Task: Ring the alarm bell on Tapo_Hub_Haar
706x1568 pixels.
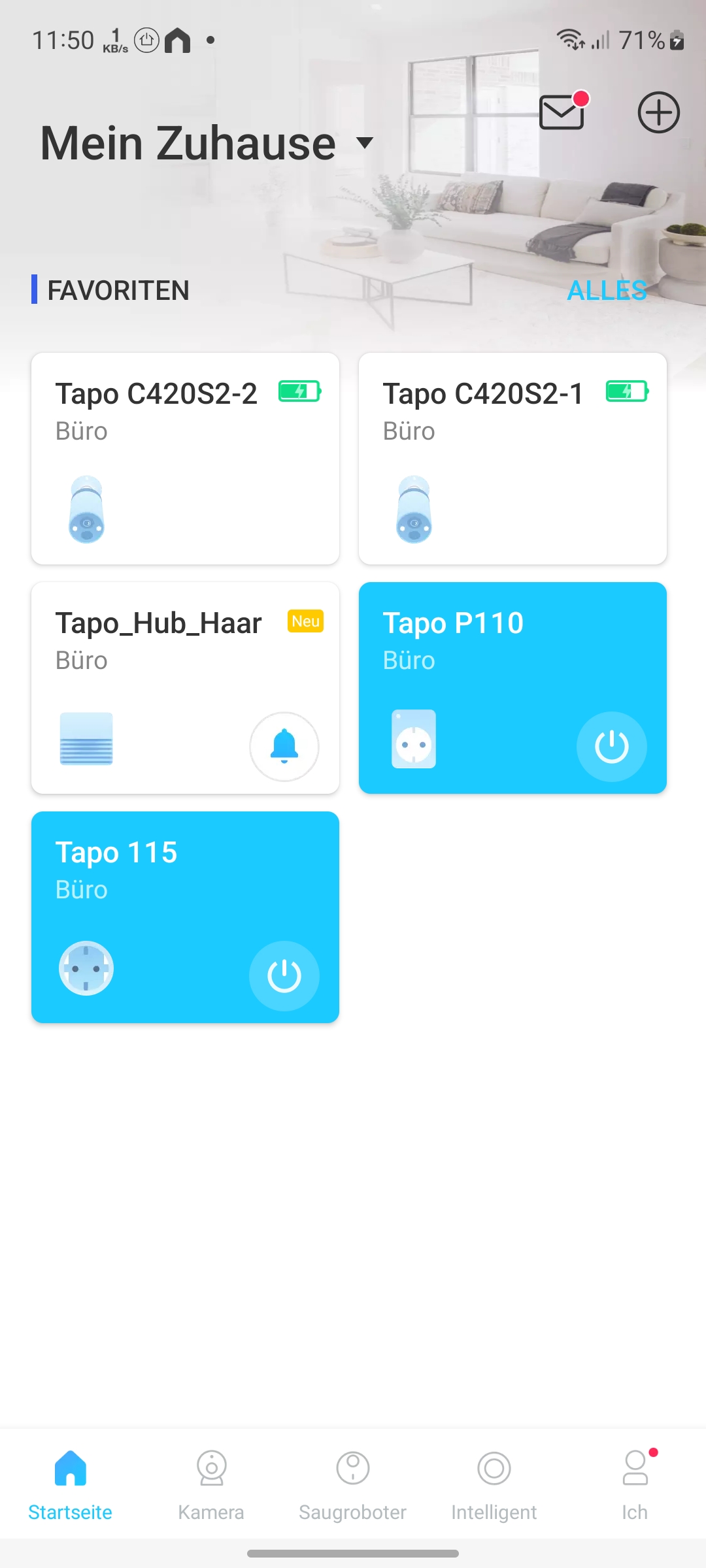Action: pyautogui.click(x=284, y=746)
